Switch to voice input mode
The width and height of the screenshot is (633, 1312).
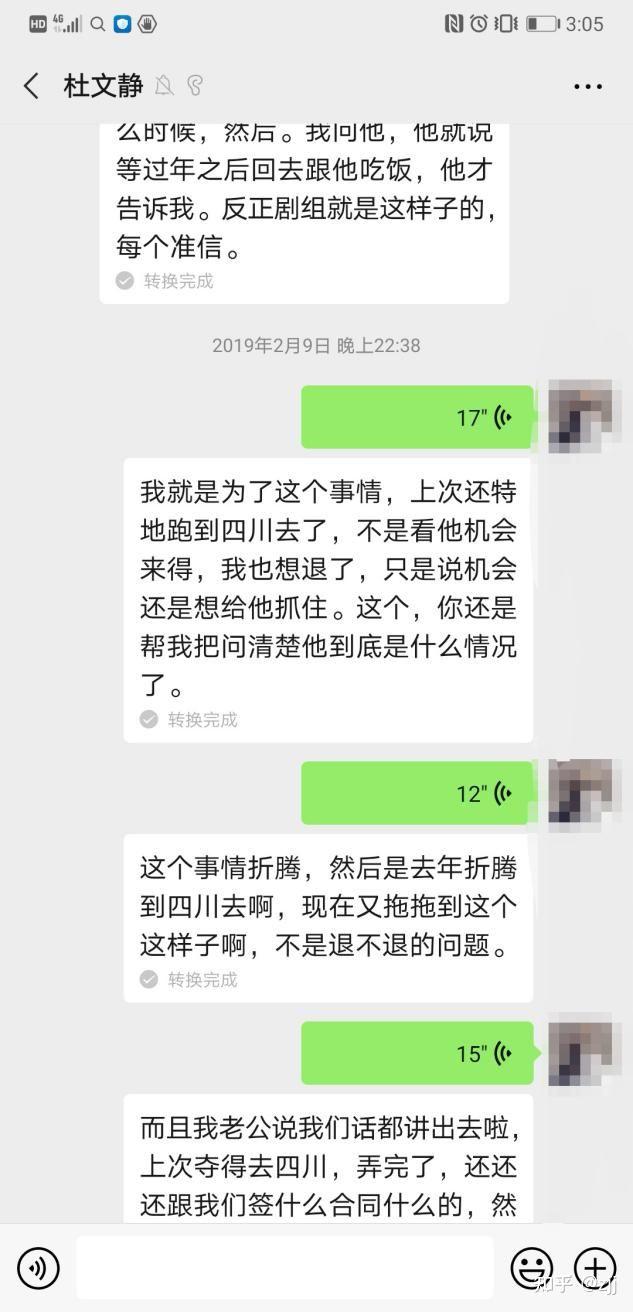click(x=38, y=1268)
